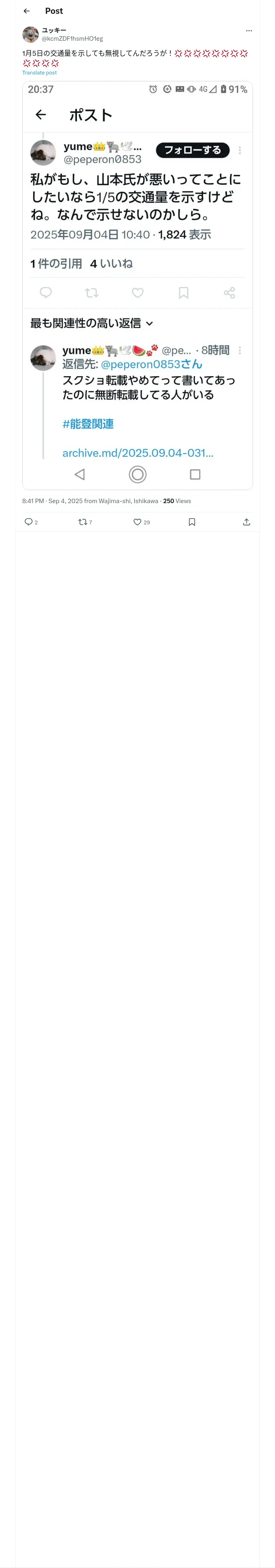Bookmark this post
This screenshot has width=275, height=1568.
click(x=192, y=522)
